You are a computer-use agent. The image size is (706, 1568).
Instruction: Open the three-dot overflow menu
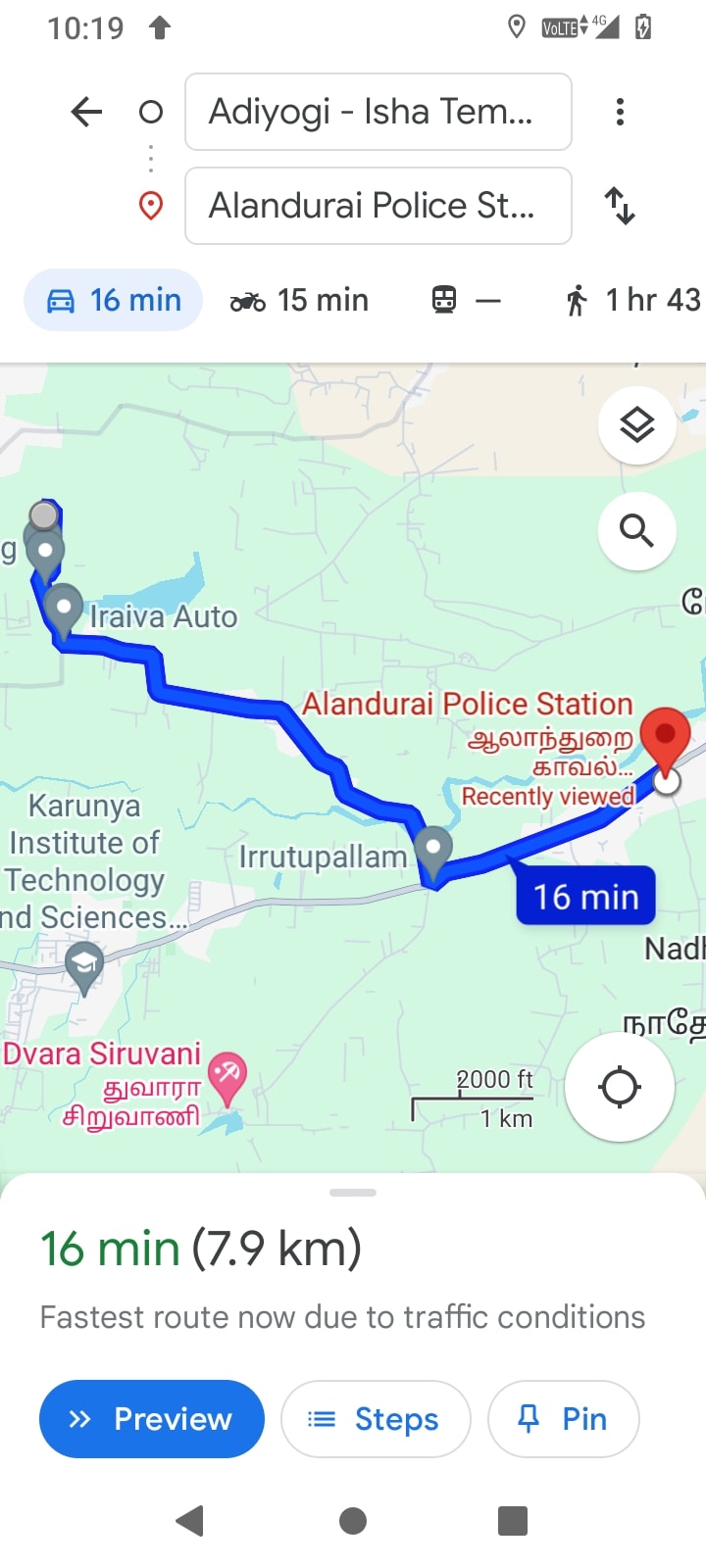(x=620, y=112)
